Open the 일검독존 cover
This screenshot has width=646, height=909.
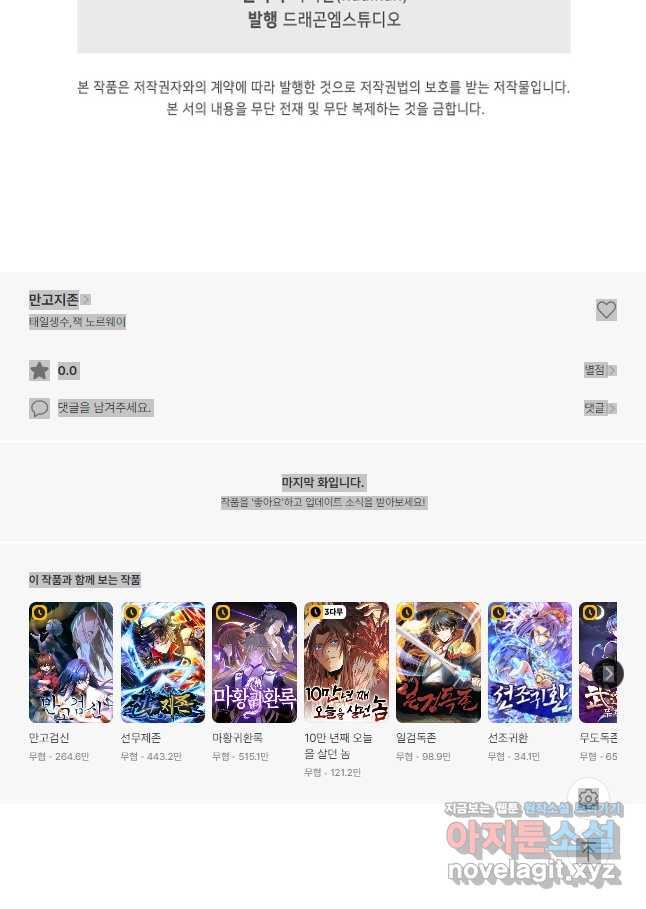pos(438,662)
